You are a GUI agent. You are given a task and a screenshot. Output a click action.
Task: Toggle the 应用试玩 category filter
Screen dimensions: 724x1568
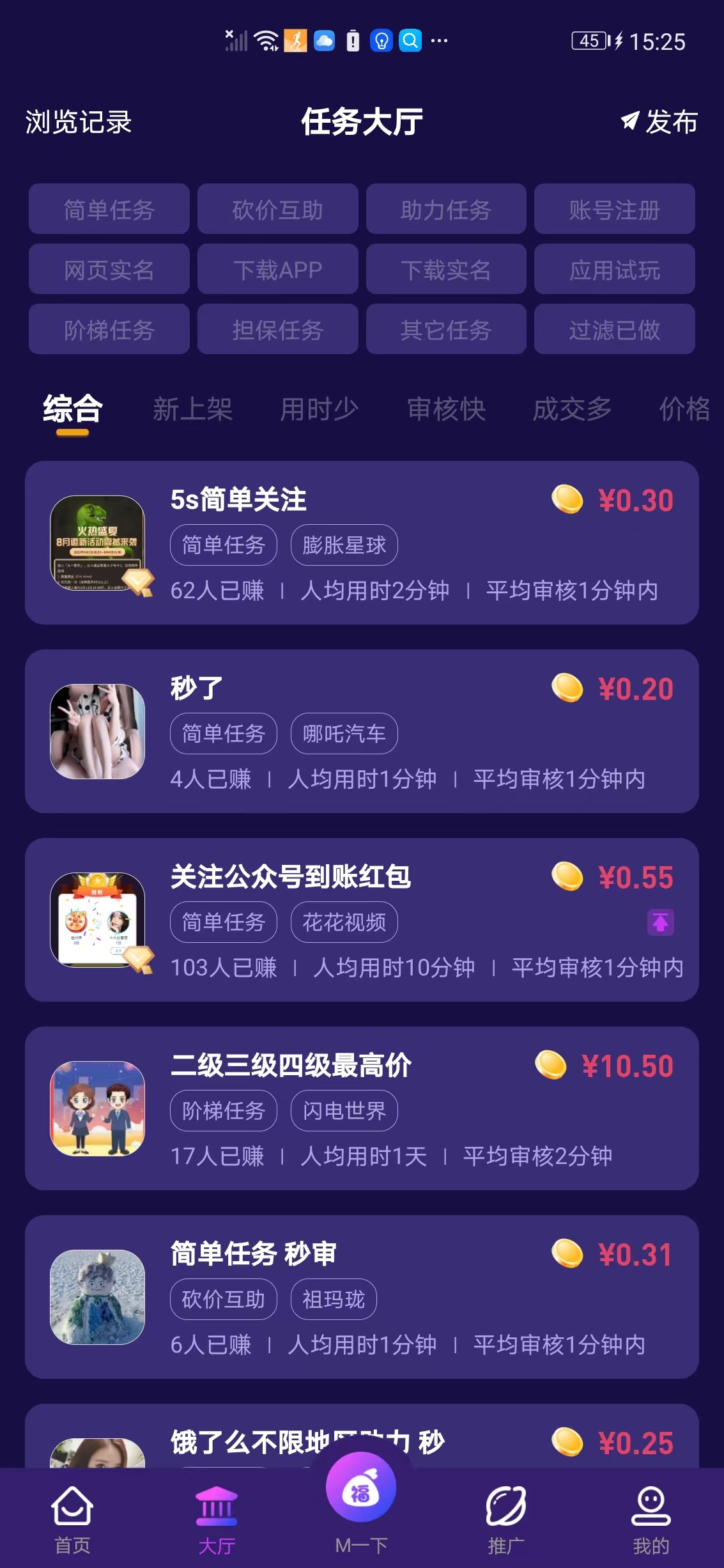(x=614, y=269)
